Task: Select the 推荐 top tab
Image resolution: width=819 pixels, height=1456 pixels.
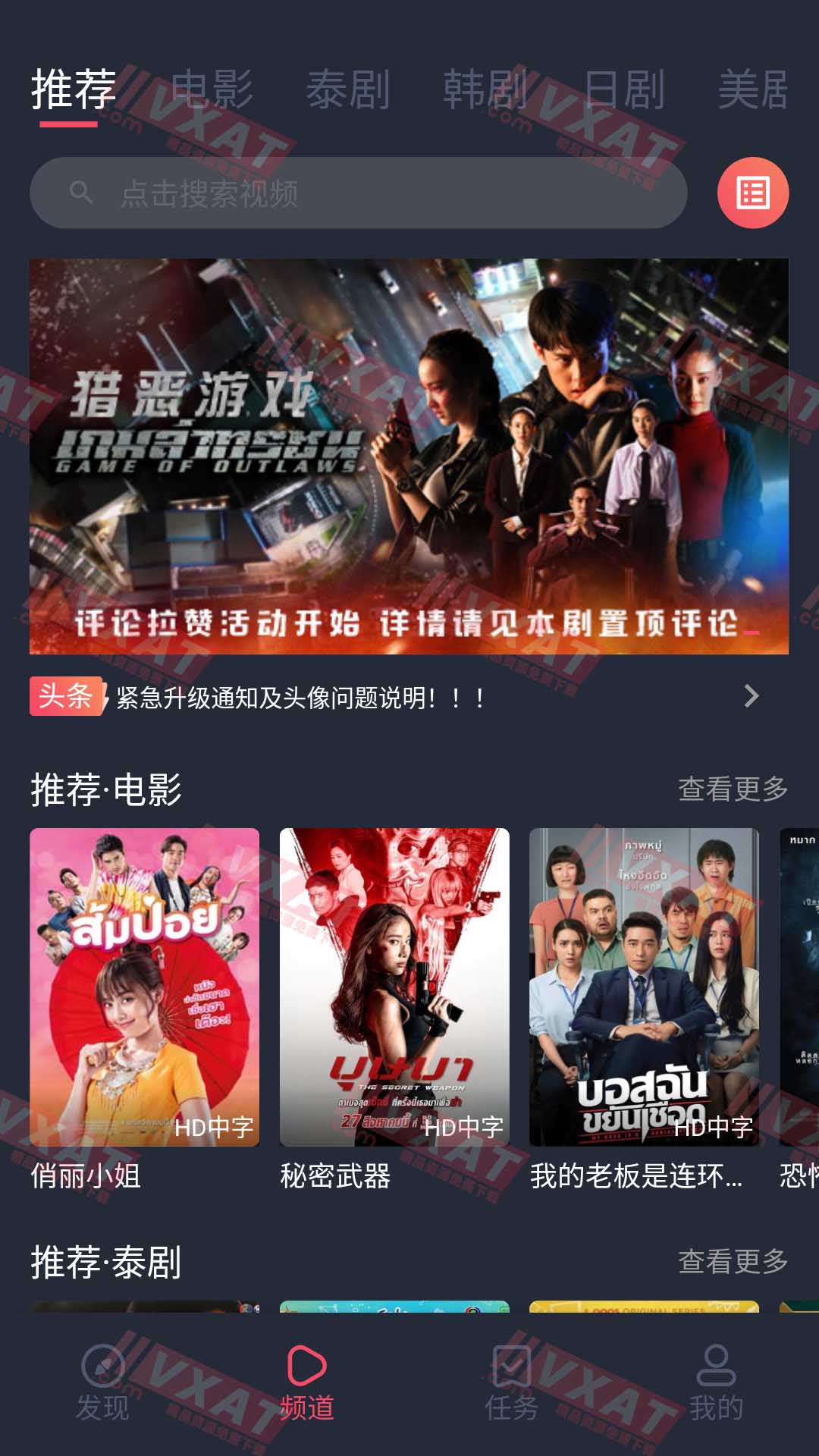Action: (73, 89)
